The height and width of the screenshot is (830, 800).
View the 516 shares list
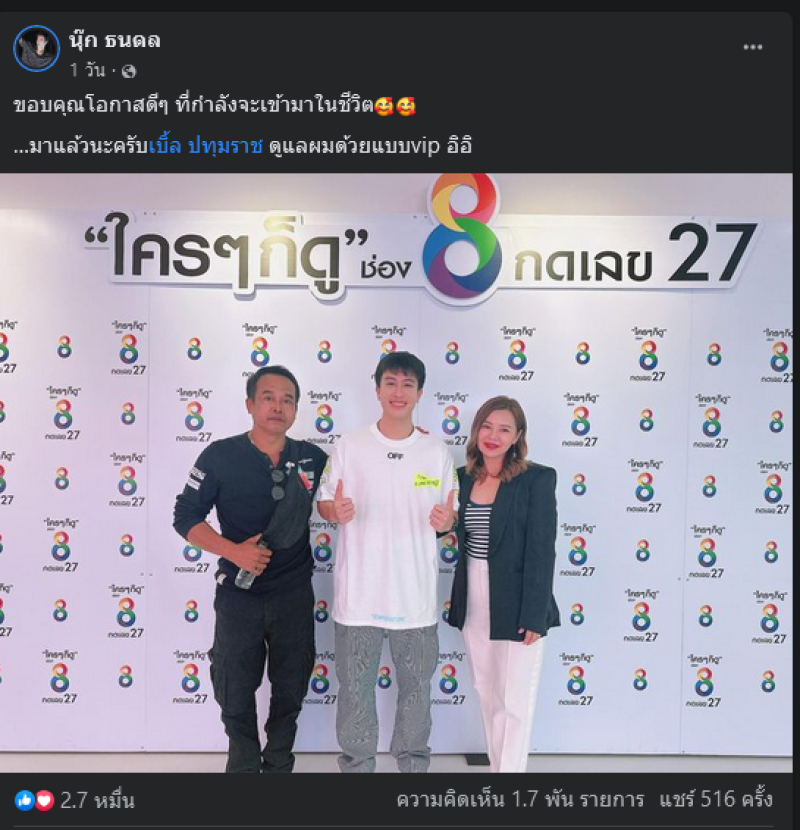coord(715,800)
